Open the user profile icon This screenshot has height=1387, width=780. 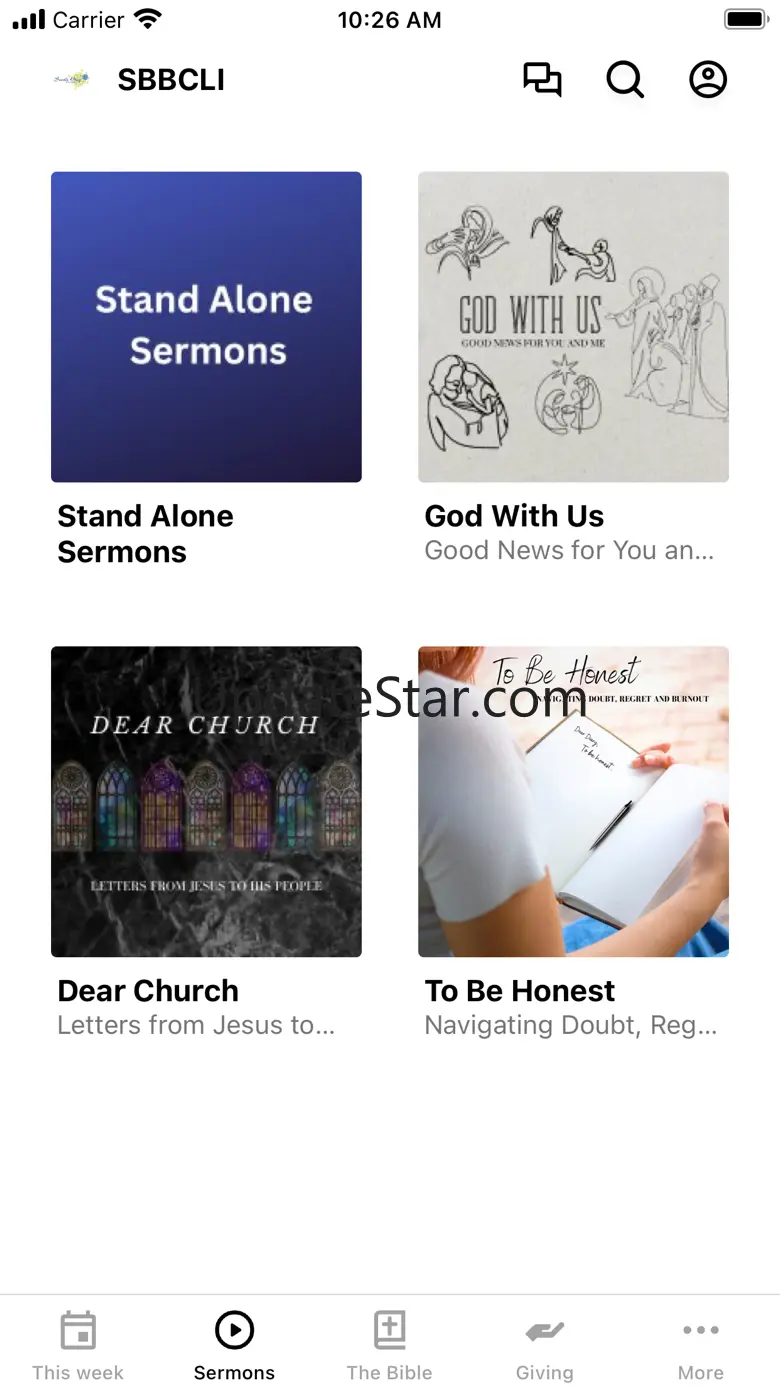708,79
